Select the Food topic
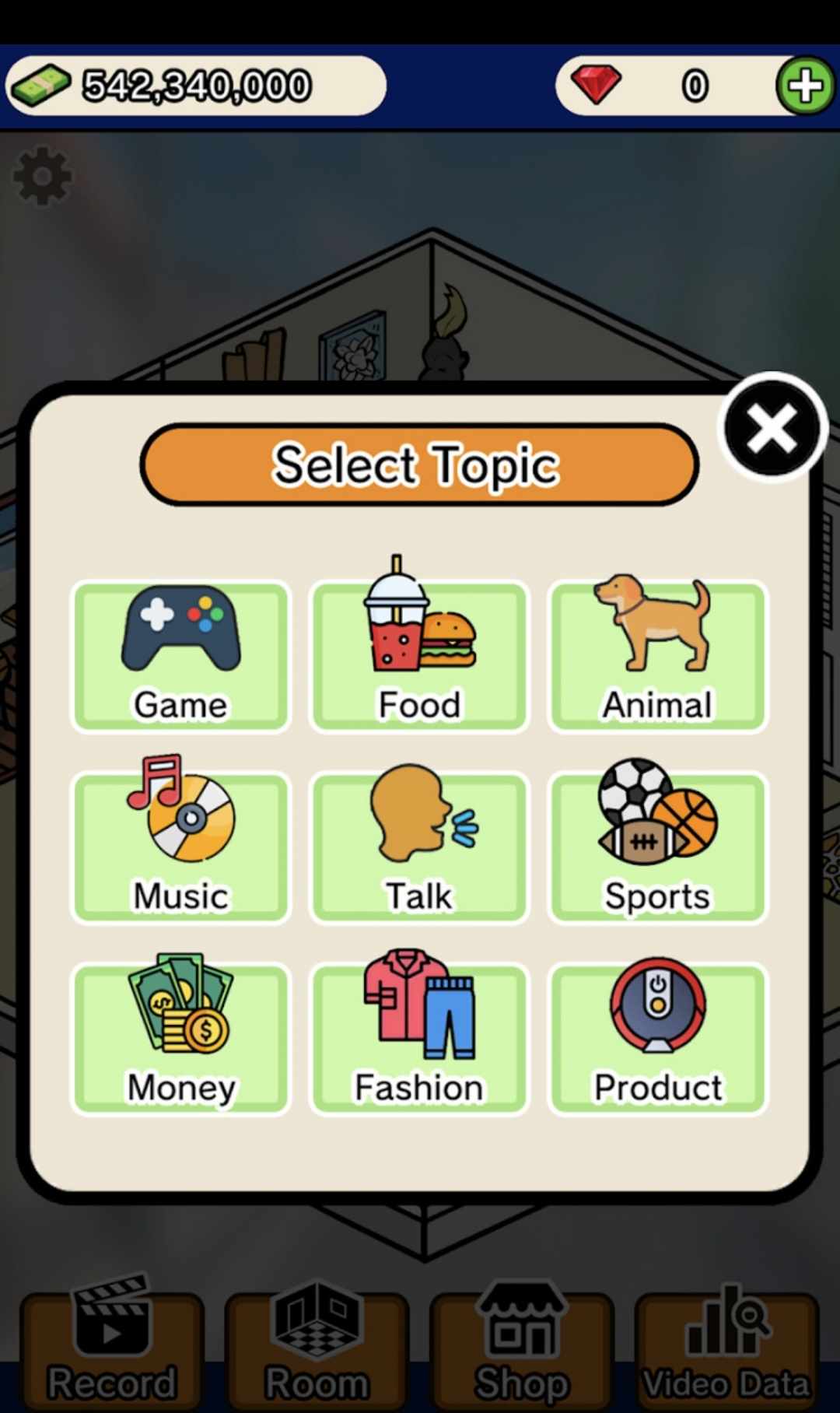Viewport: 840px width, 1413px height. coord(419,656)
